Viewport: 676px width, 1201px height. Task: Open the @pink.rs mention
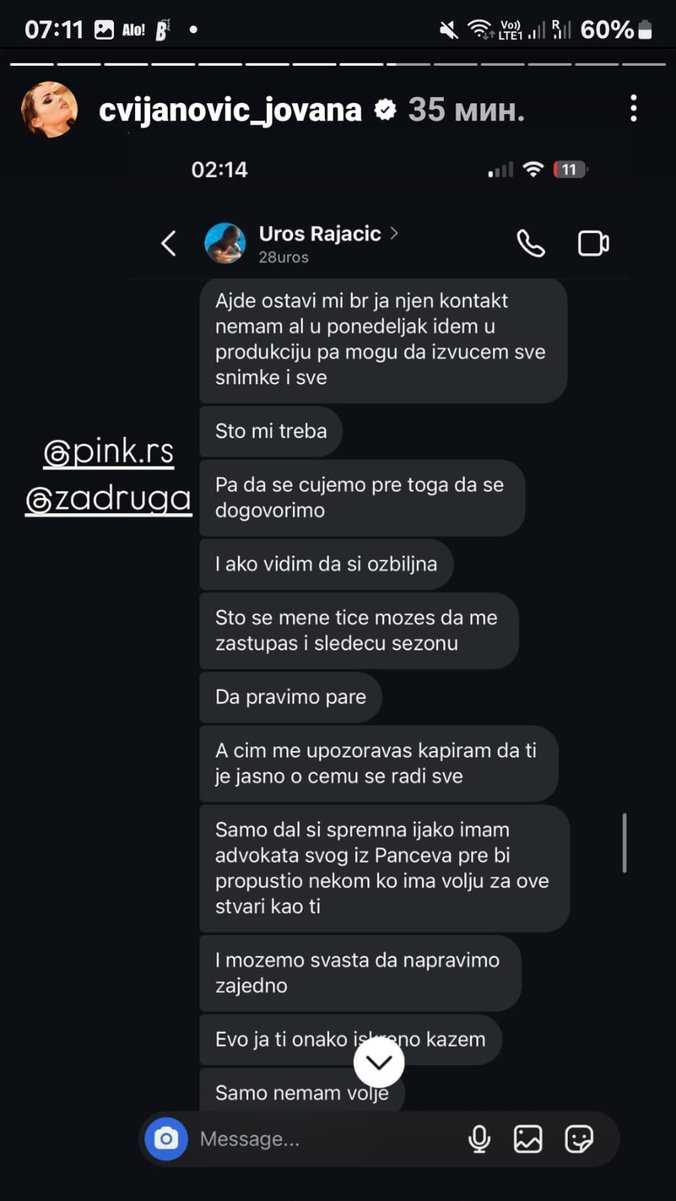point(109,453)
